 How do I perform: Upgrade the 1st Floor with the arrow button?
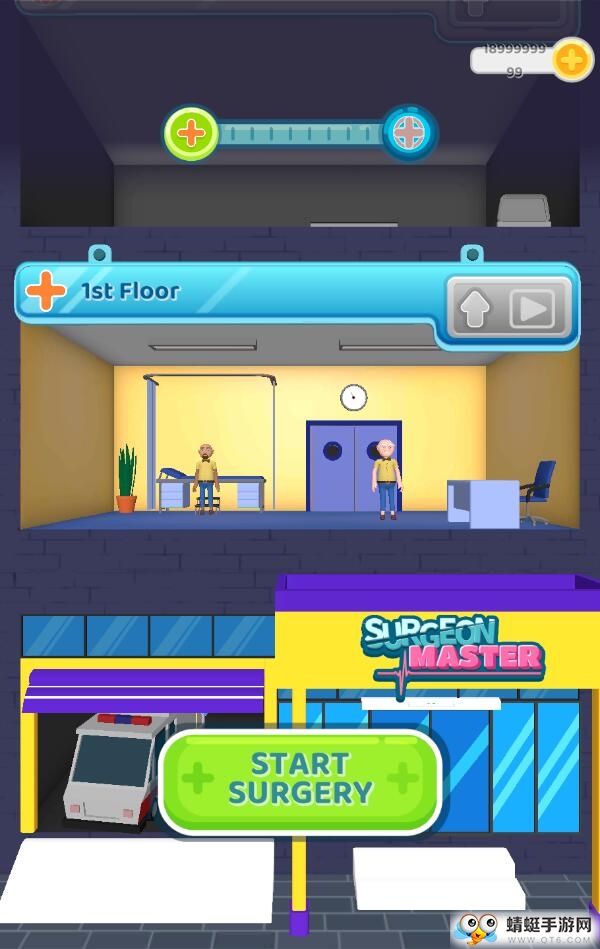click(x=476, y=310)
